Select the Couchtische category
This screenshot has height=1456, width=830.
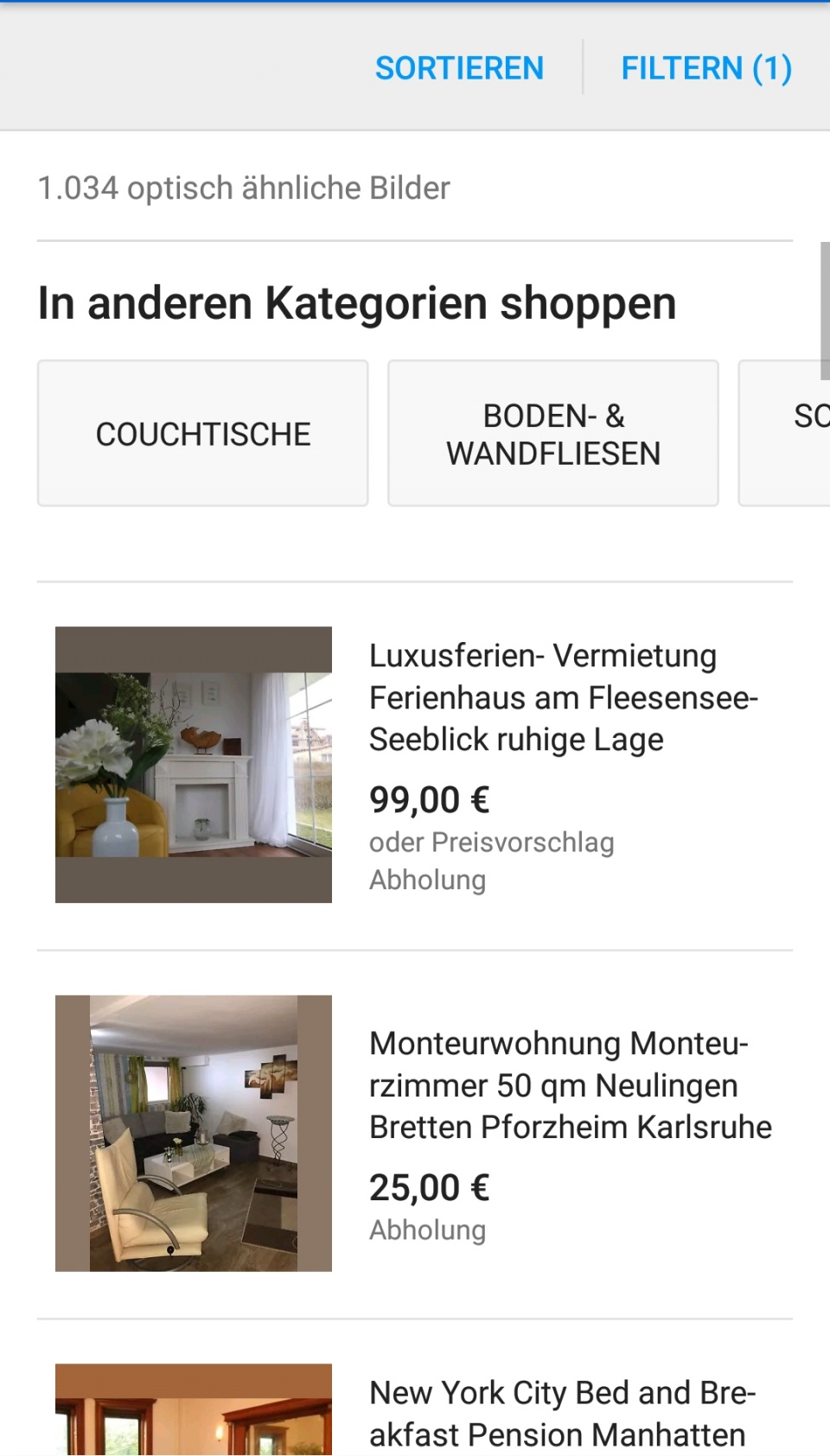(x=203, y=433)
